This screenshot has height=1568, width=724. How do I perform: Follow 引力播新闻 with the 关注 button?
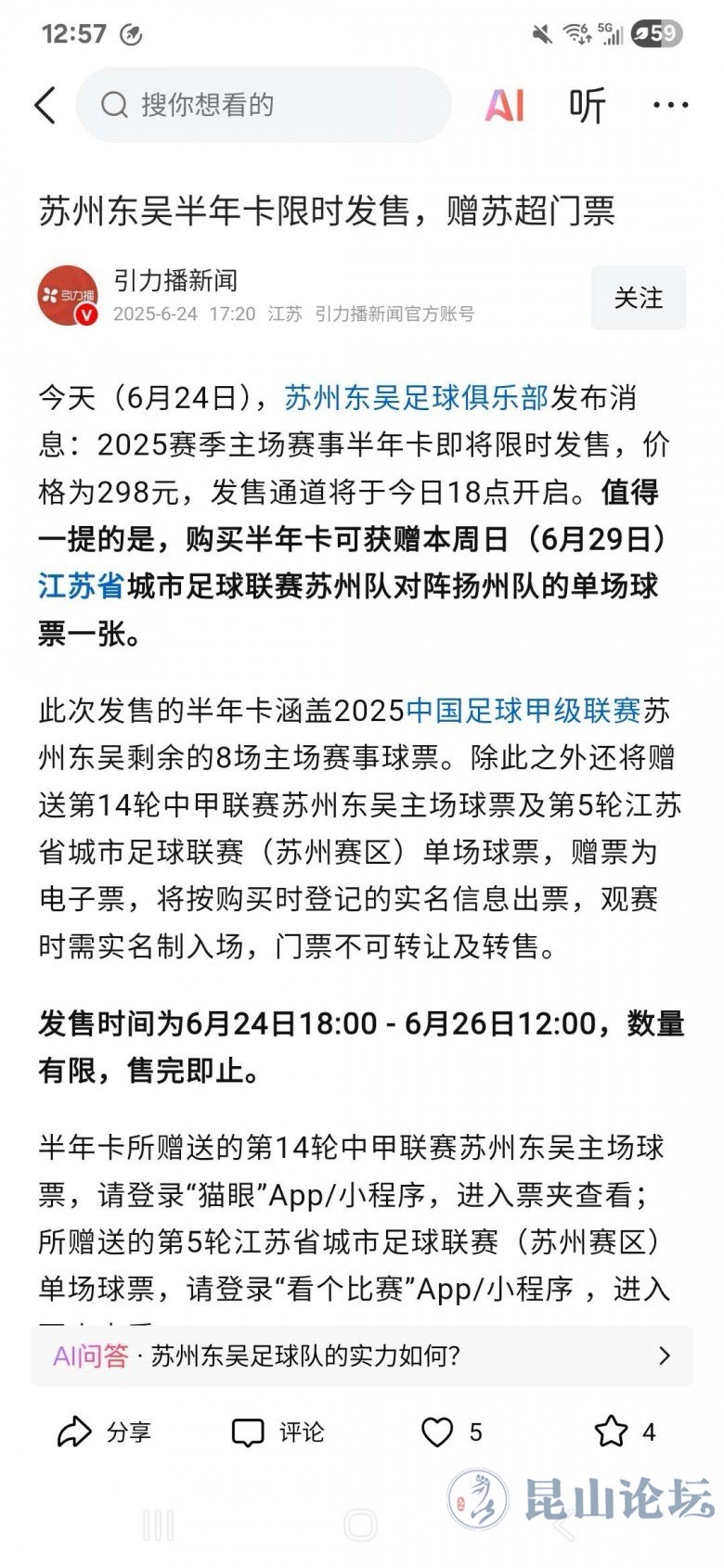click(638, 298)
